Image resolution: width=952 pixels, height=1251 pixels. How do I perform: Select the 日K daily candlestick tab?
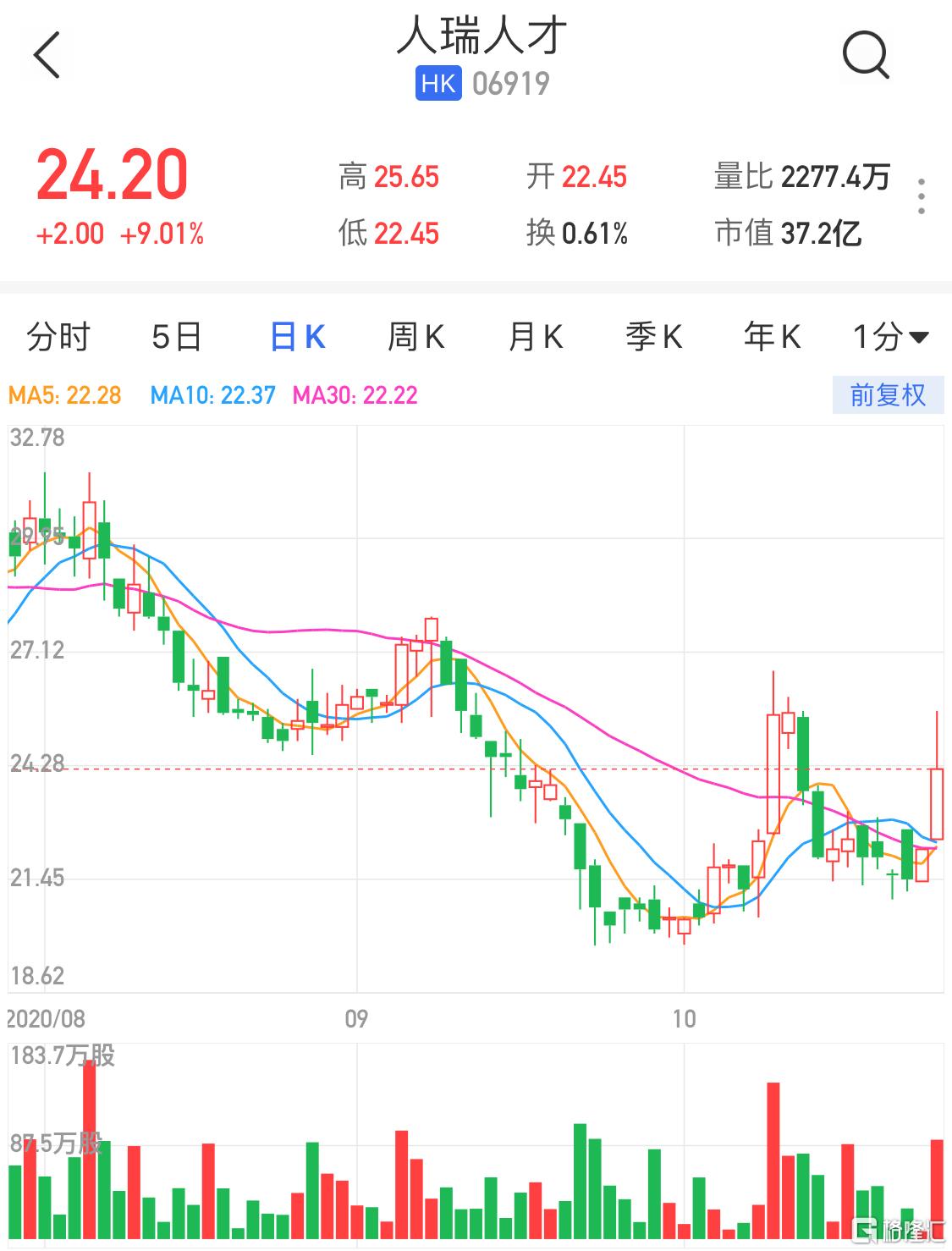coord(297,337)
